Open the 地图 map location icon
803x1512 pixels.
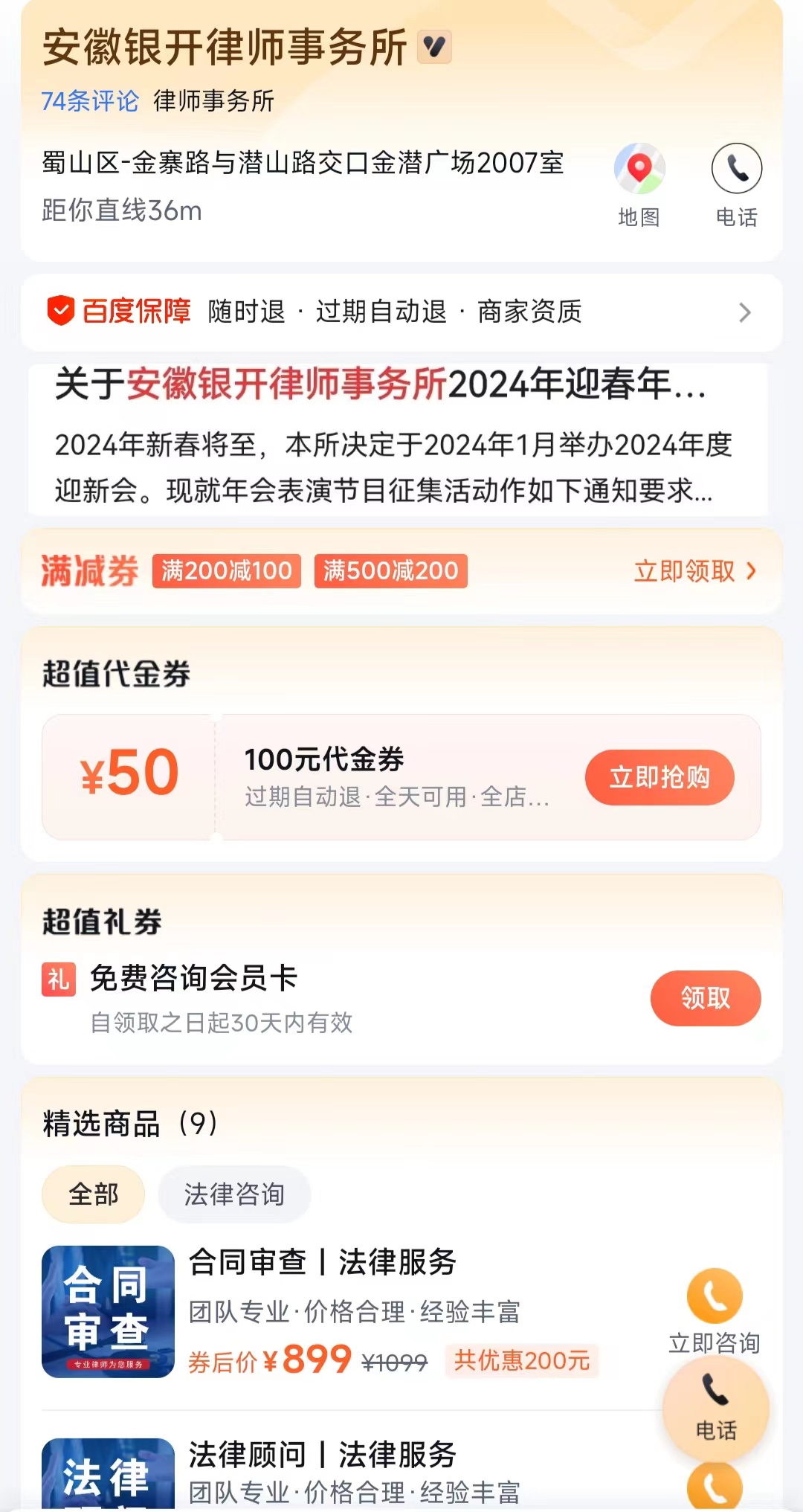(639, 170)
